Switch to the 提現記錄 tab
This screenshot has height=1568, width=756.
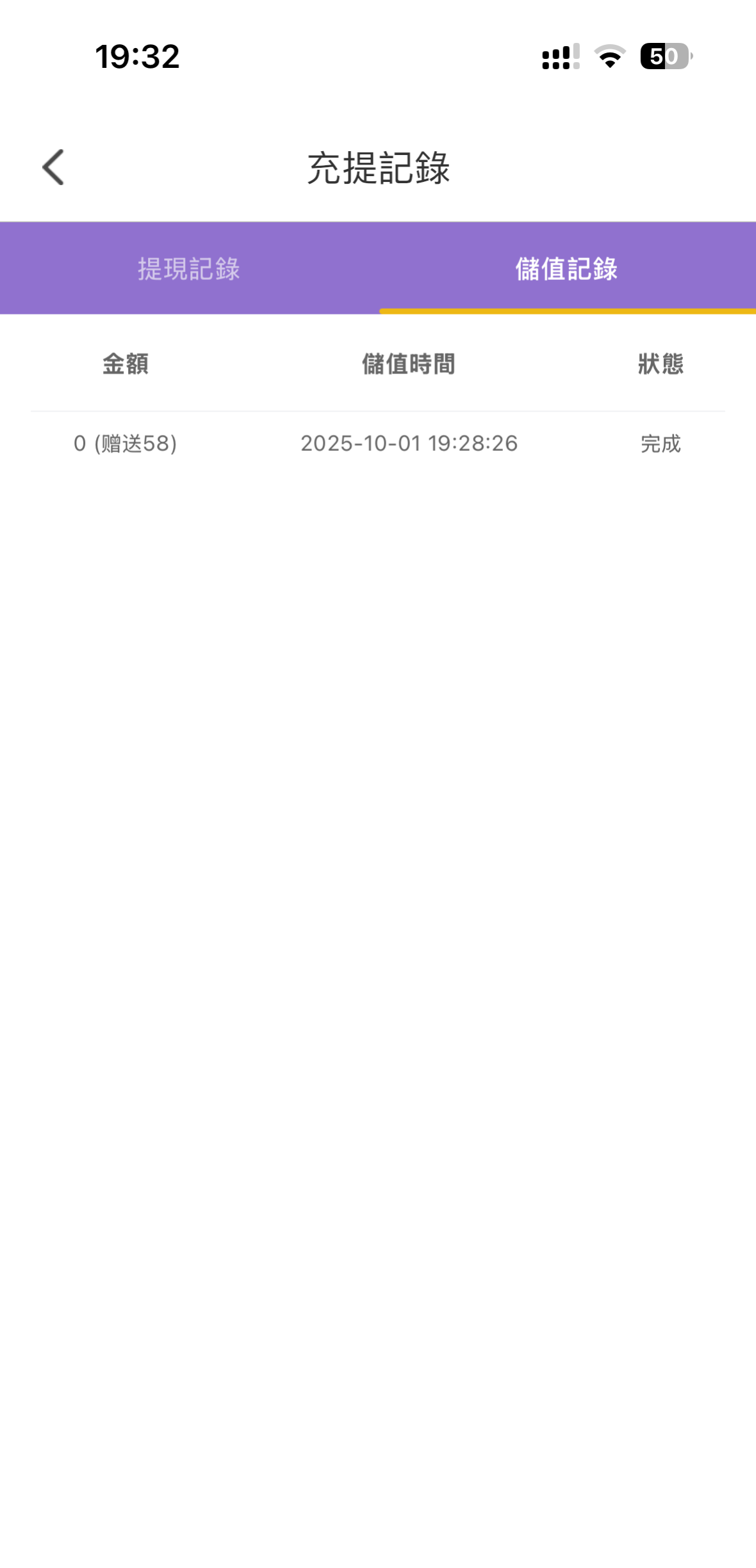[x=189, y=269]
